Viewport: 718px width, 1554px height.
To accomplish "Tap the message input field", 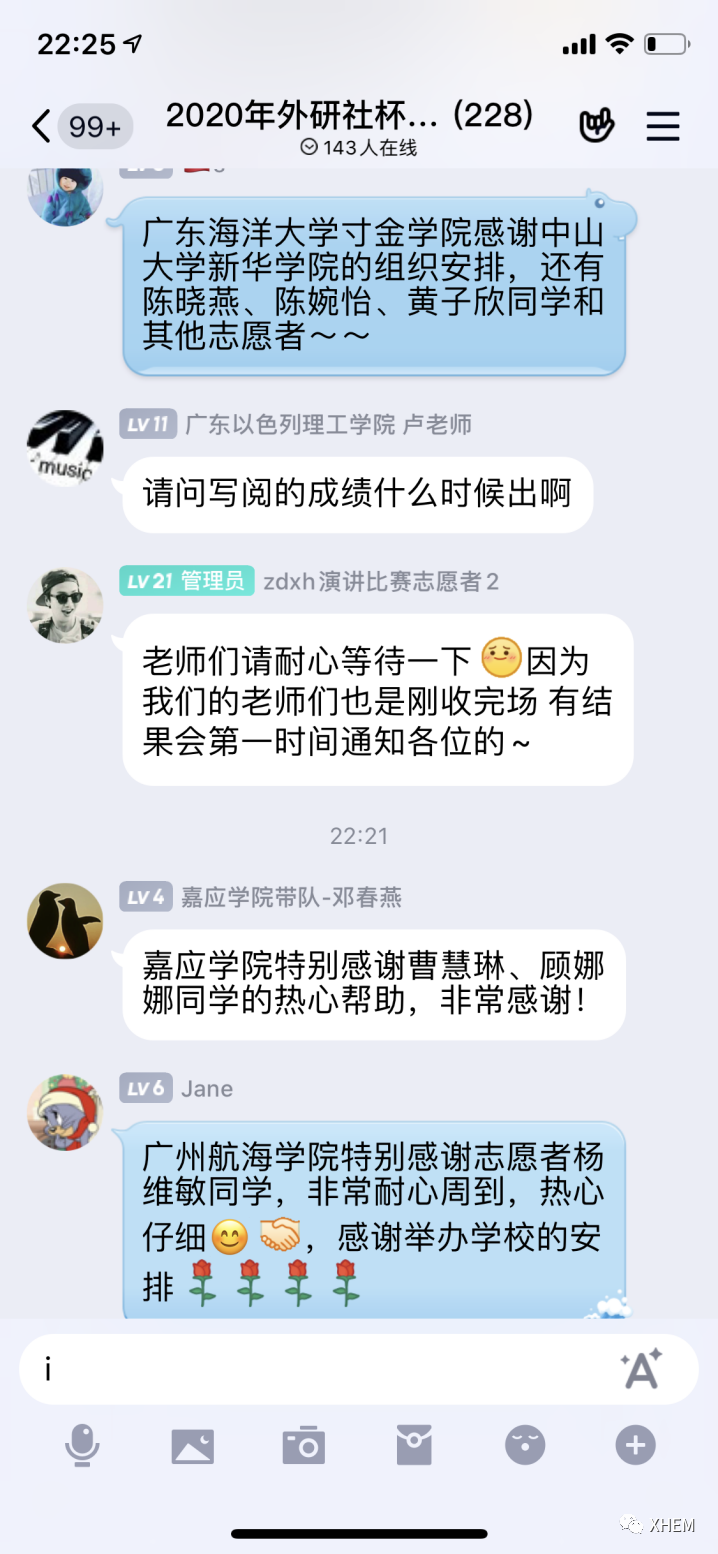I will pyautogui.click(x=320, y=1369).
